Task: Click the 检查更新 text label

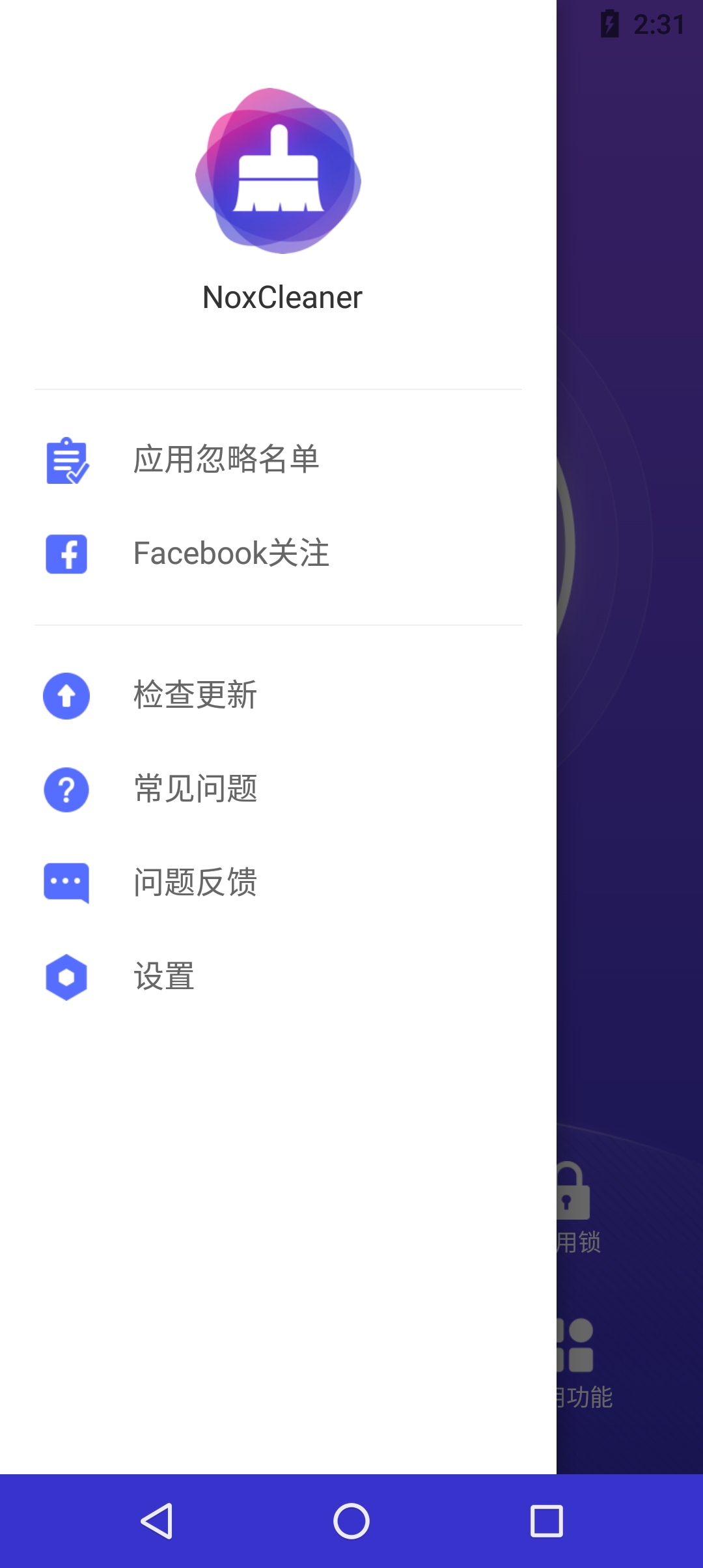Action: pos(195,695)
